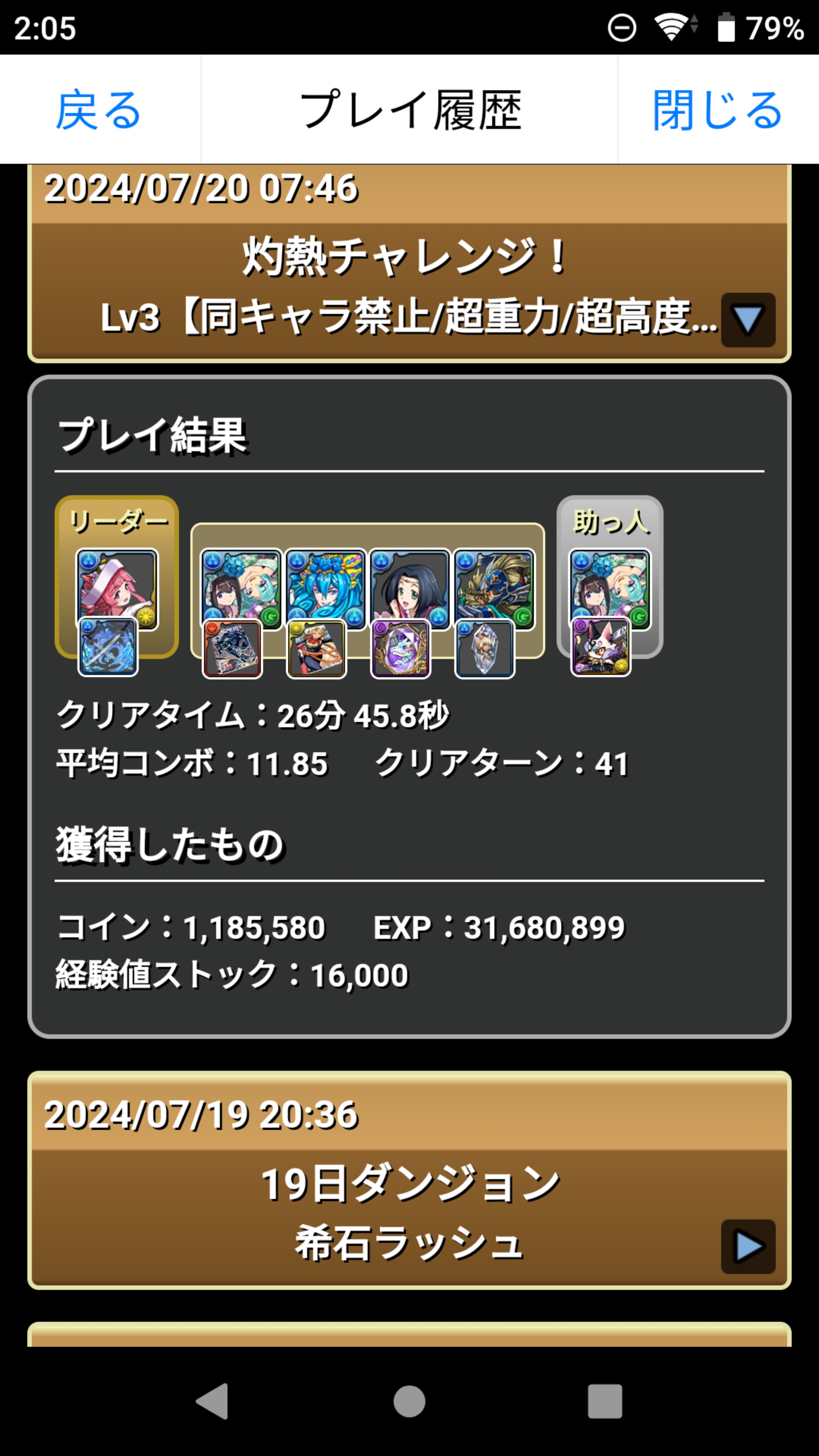Viewport: 819px width, 1456px height.
Task: Tap the system home button
Action: [x=409, y=1401]
